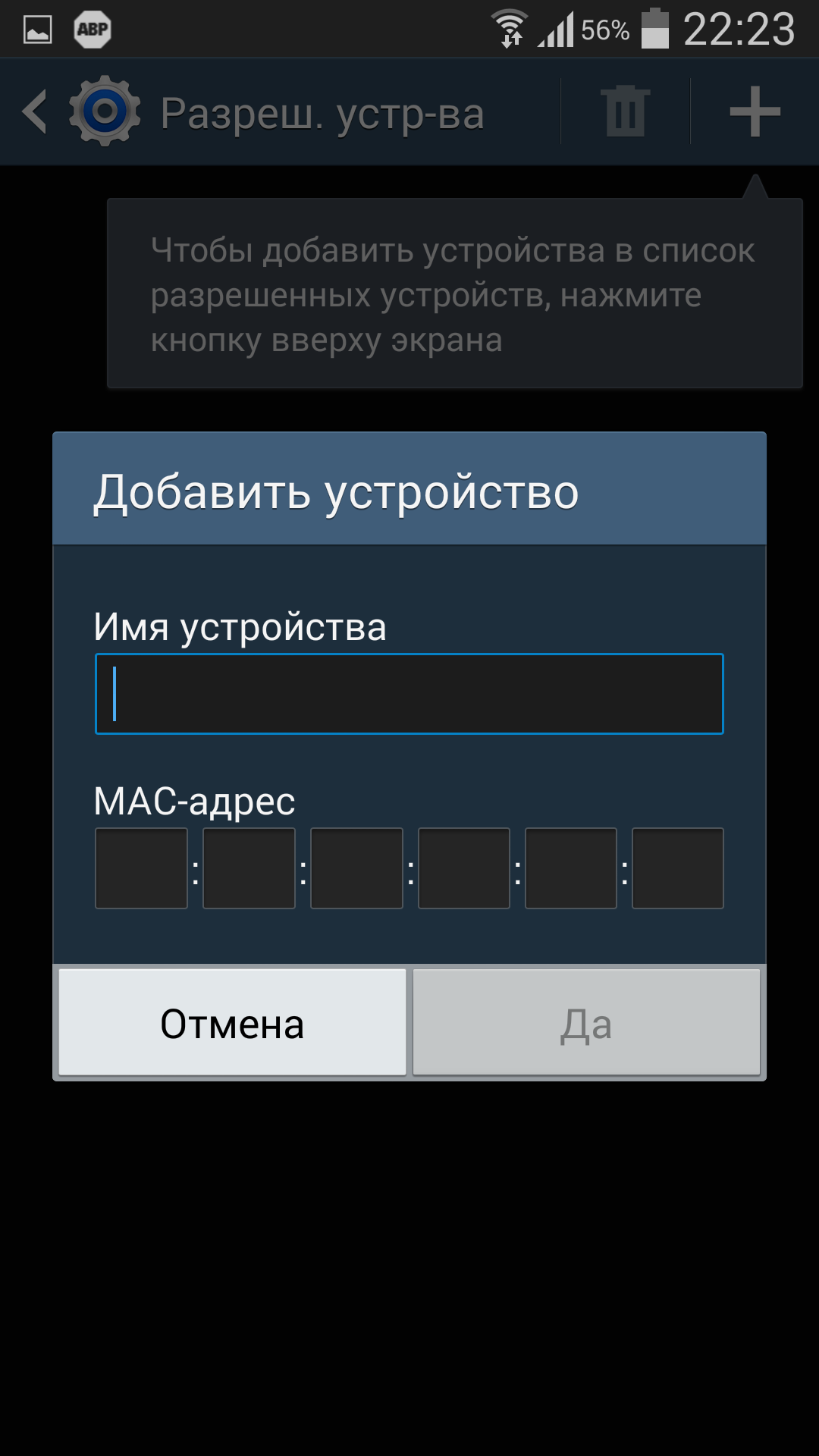Focus the fourth MAC address octet field
Image resolution: width=819 pixels, height=1456 pixels.
464,868
